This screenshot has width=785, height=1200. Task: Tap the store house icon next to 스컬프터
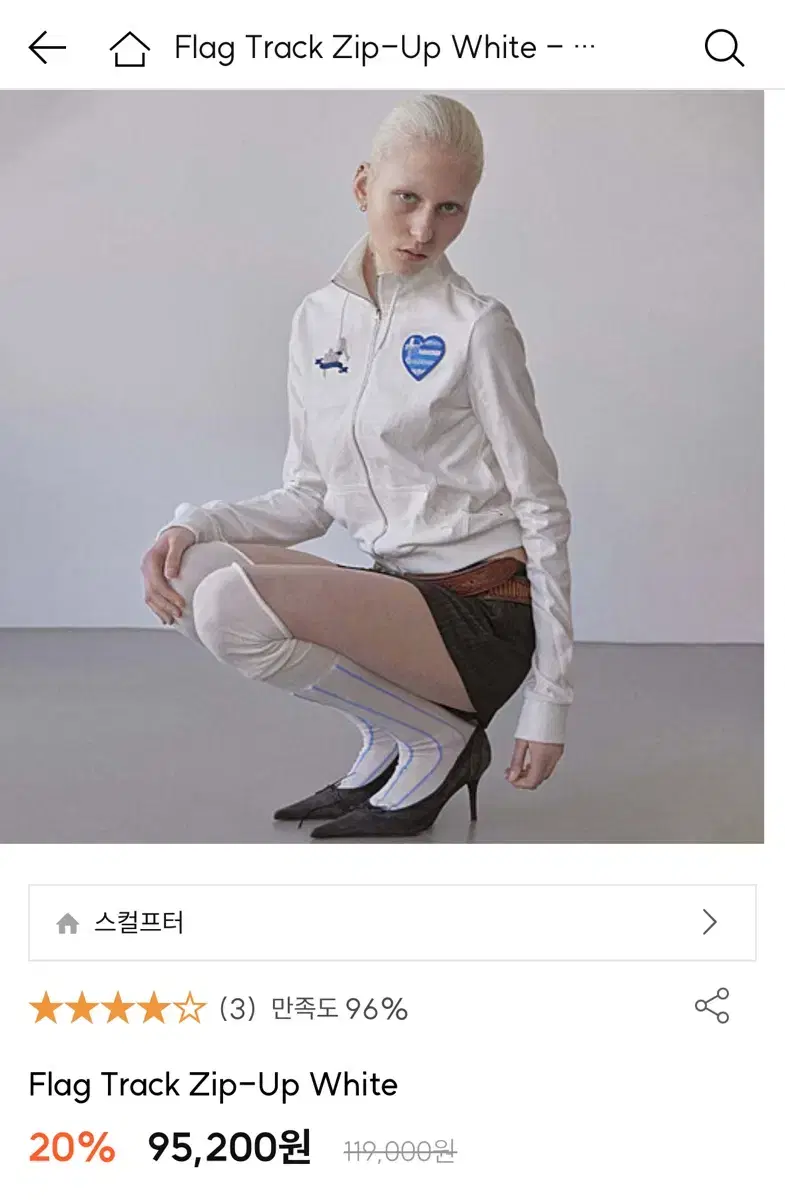69,923
